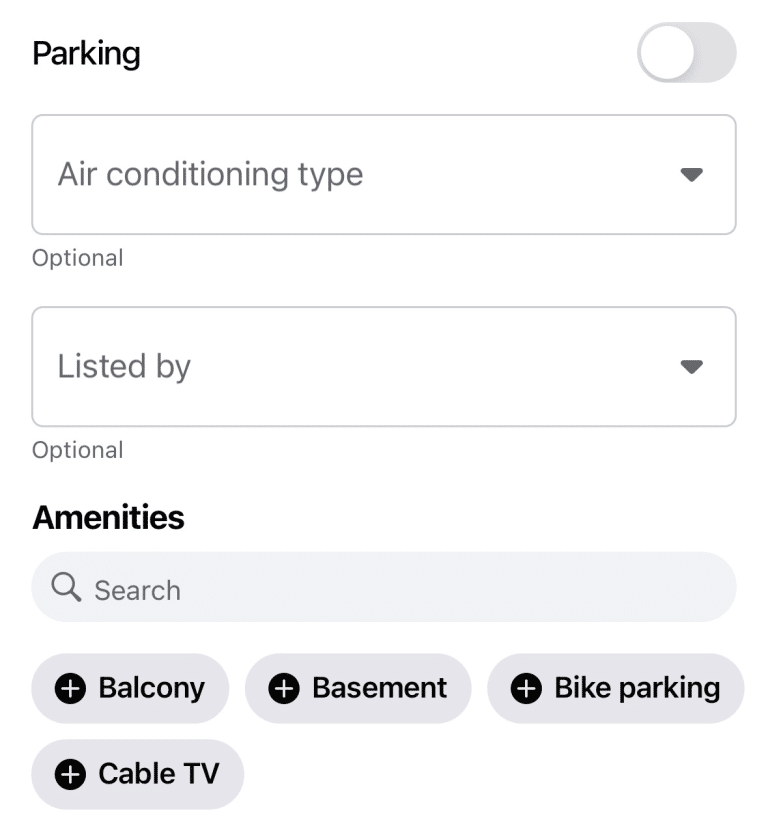Click the Optional label below Listed by
This screenshot has width=768, height=822.
77,450
